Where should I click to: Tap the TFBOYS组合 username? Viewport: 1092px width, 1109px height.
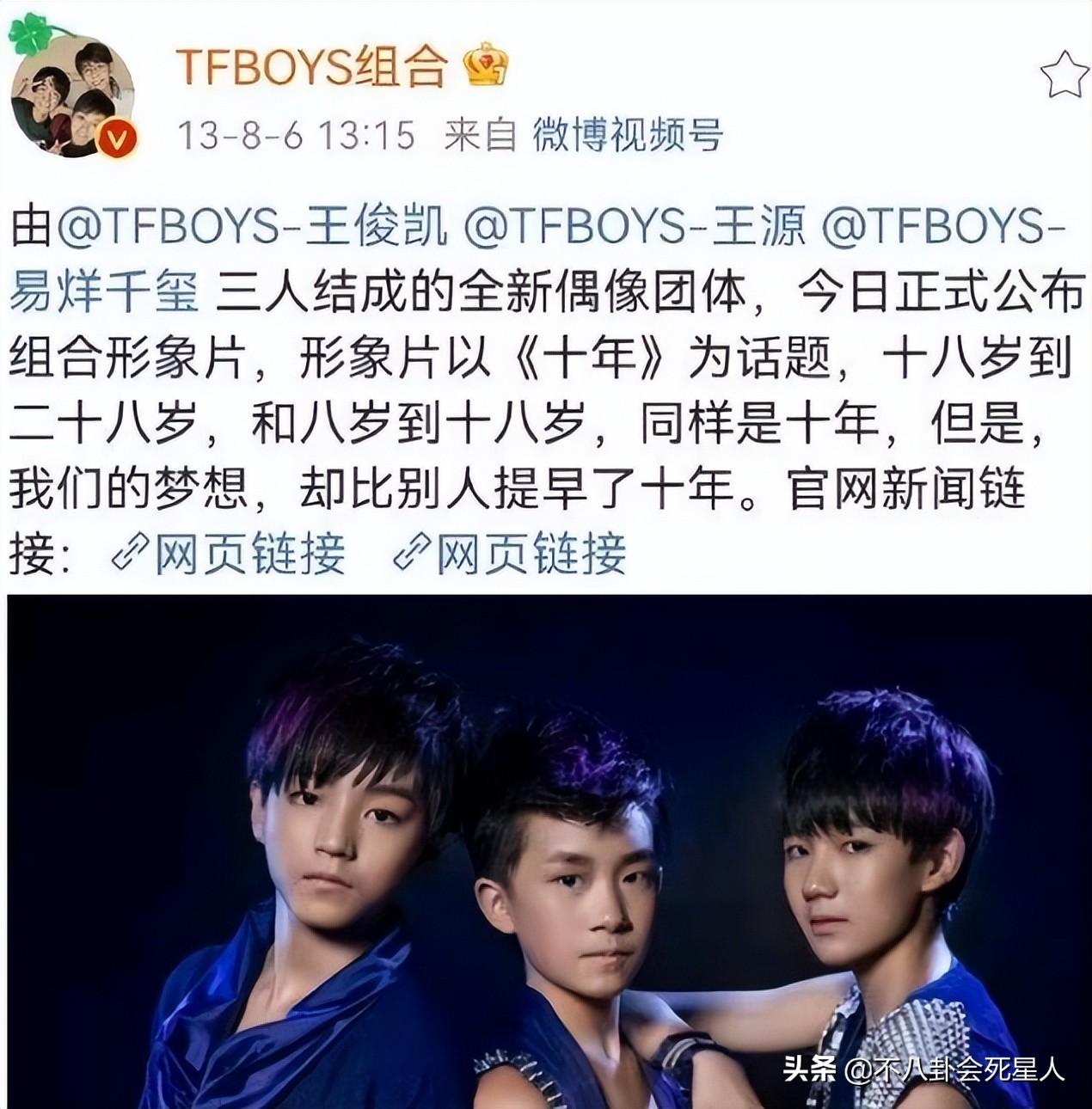coord(311,67)
